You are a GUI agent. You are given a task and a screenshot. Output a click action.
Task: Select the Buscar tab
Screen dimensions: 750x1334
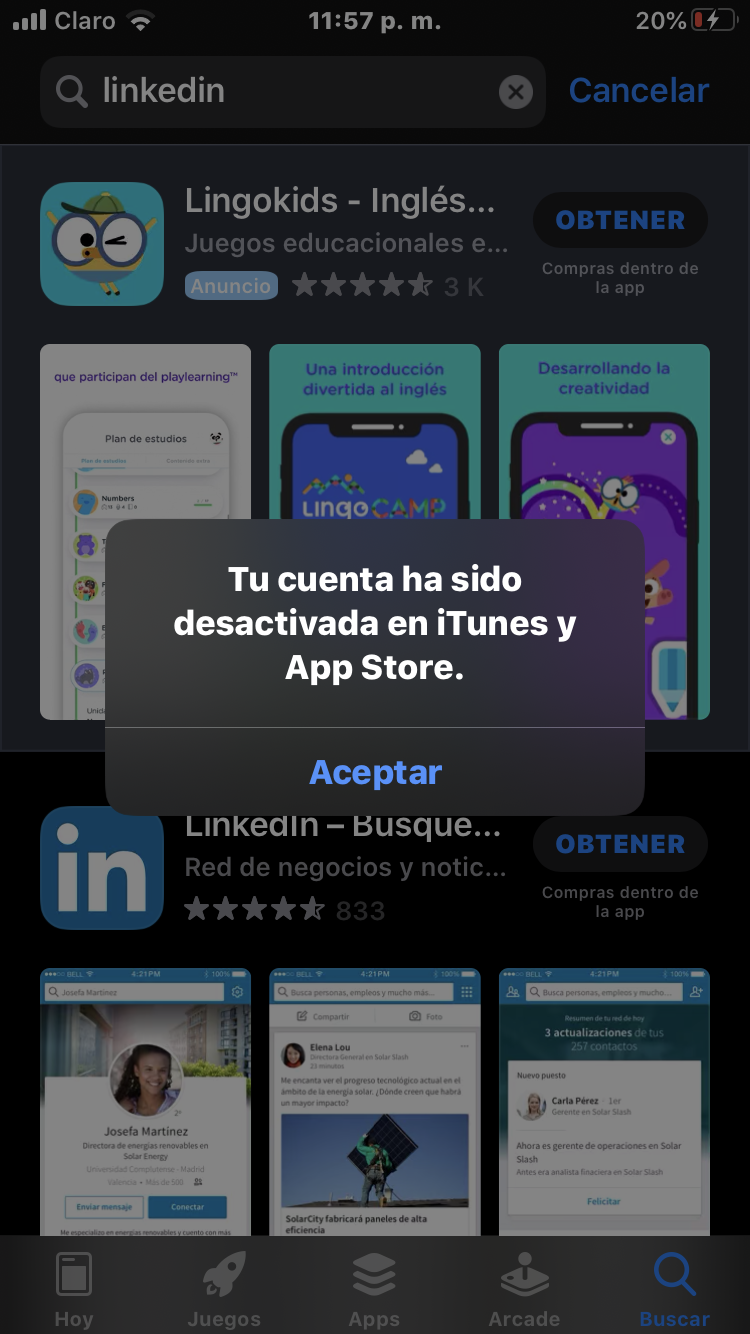pos(674,1290)
